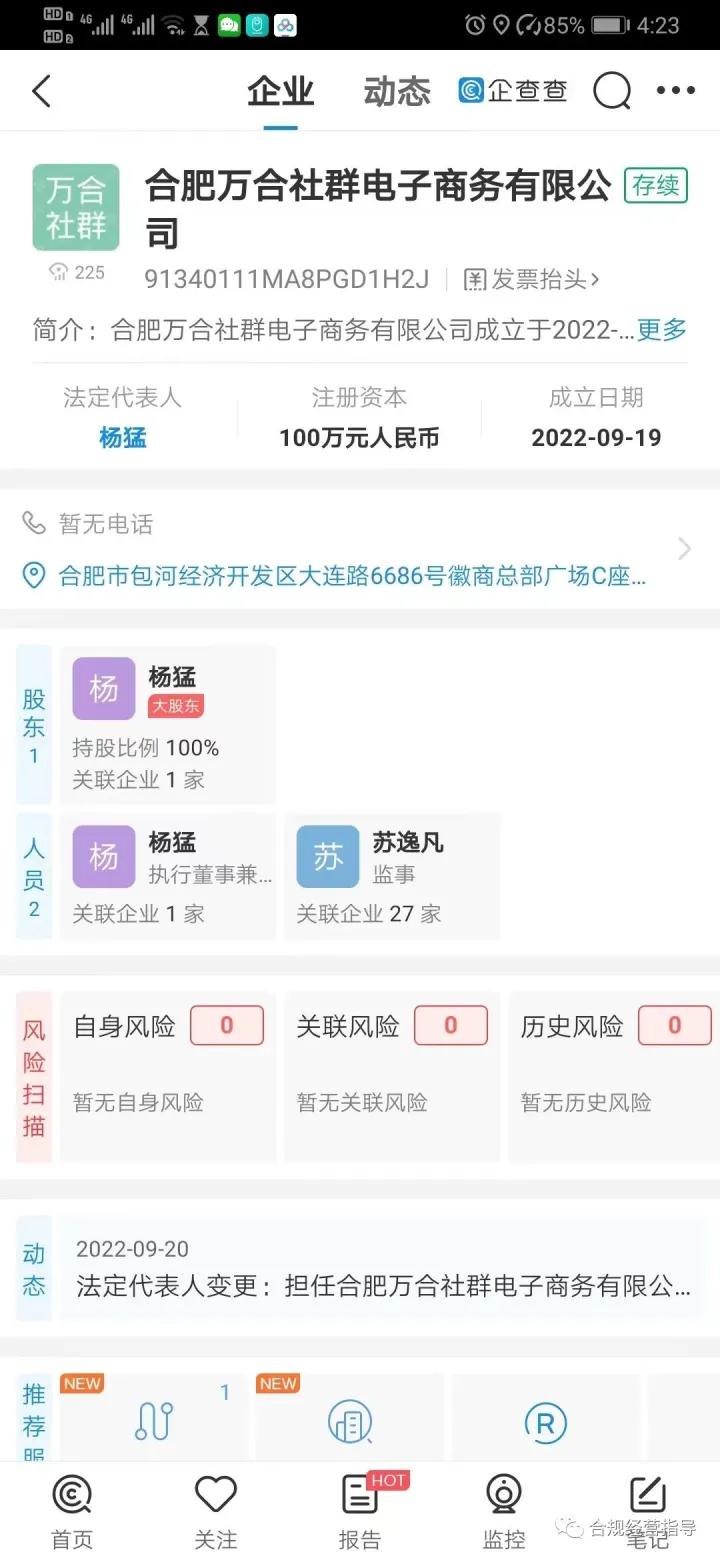Select the trademark (R) icon in recommendations
720x1560 pixels.
pyautogui.click(x=545, y=1424)
